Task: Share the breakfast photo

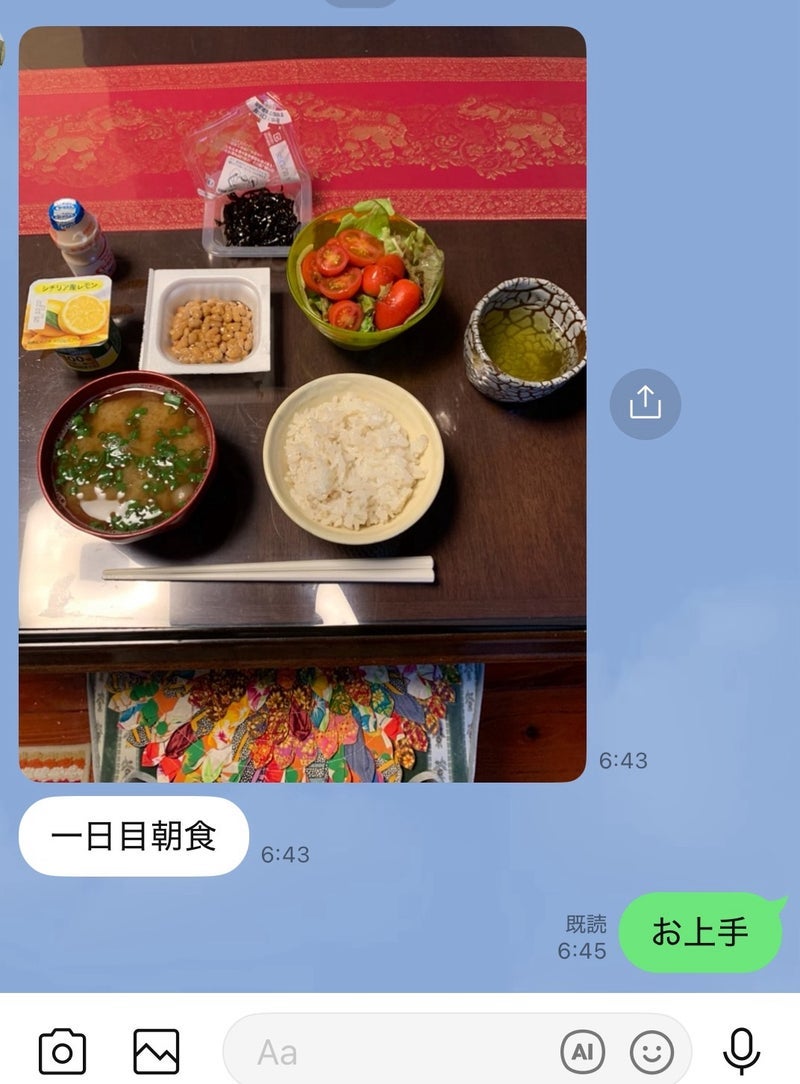Action: point(645,404)
